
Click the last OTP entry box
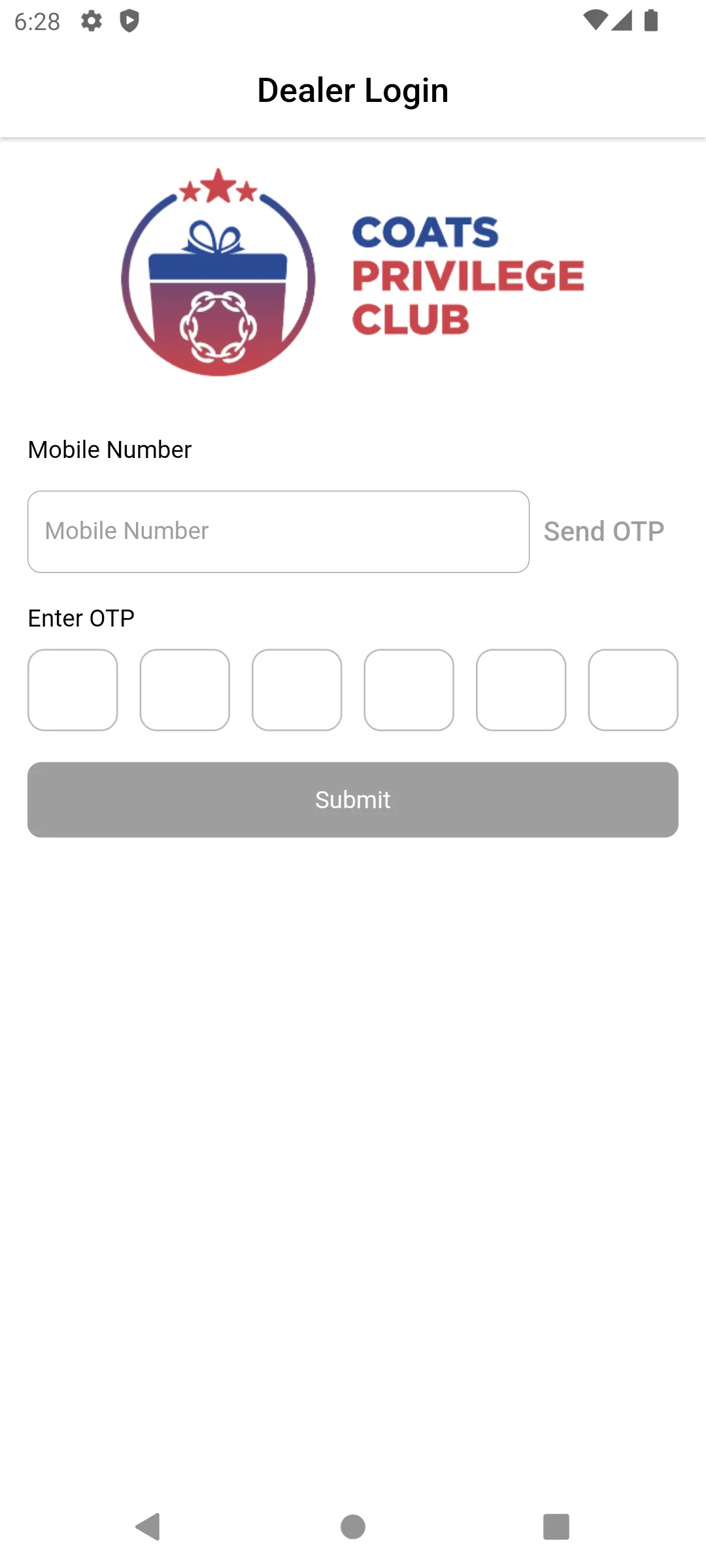click(x=633, y=690)
